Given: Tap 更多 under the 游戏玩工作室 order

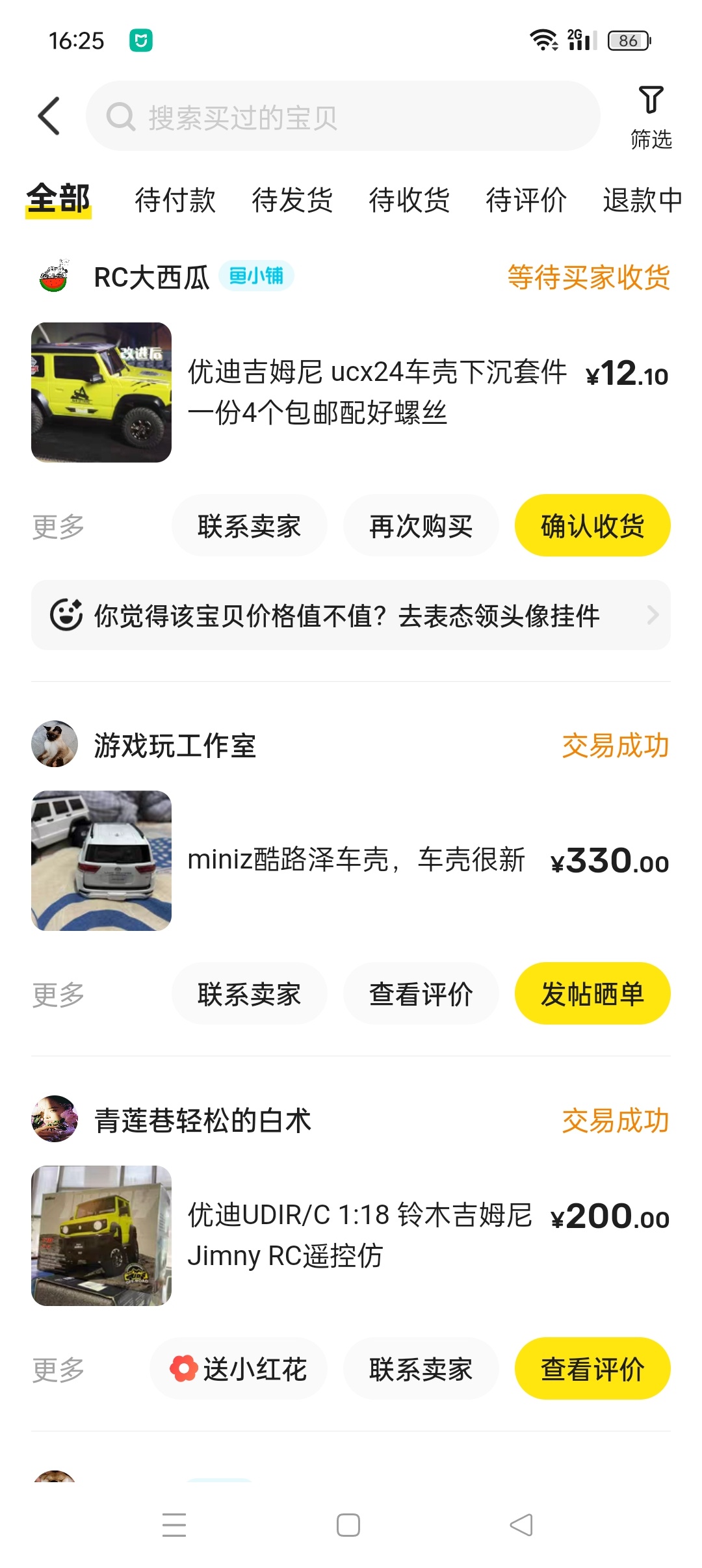Looking at the screenshot, I should [58, 995].
